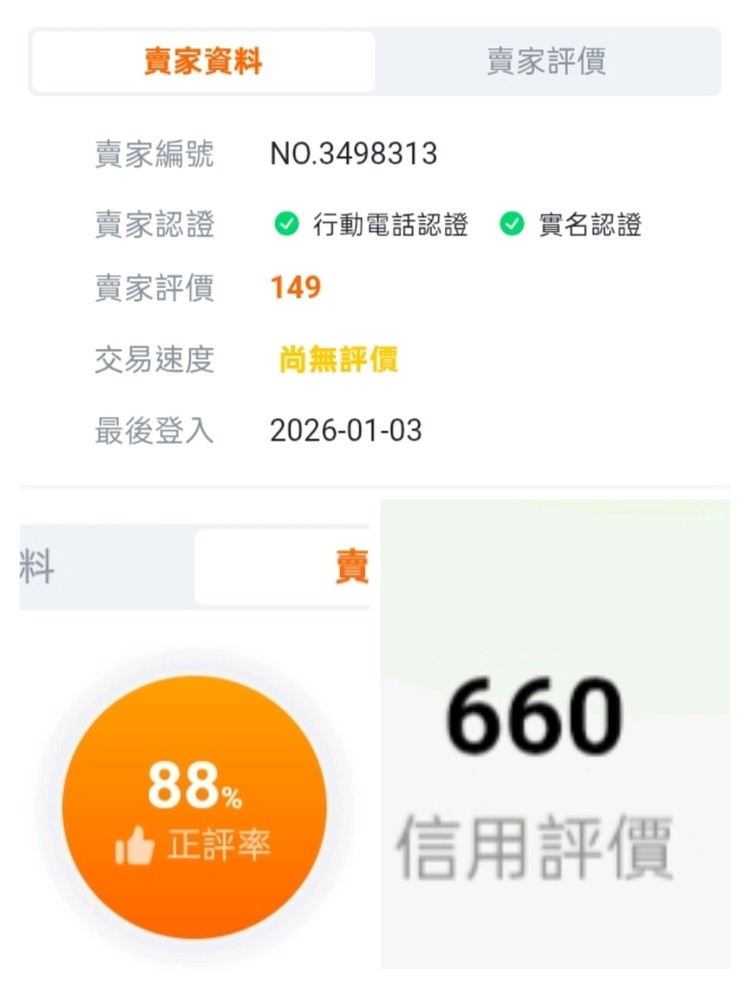This screenshot has height=989, width=750.
Task: Open seller number NO.3498313
Action: point(355,154)
